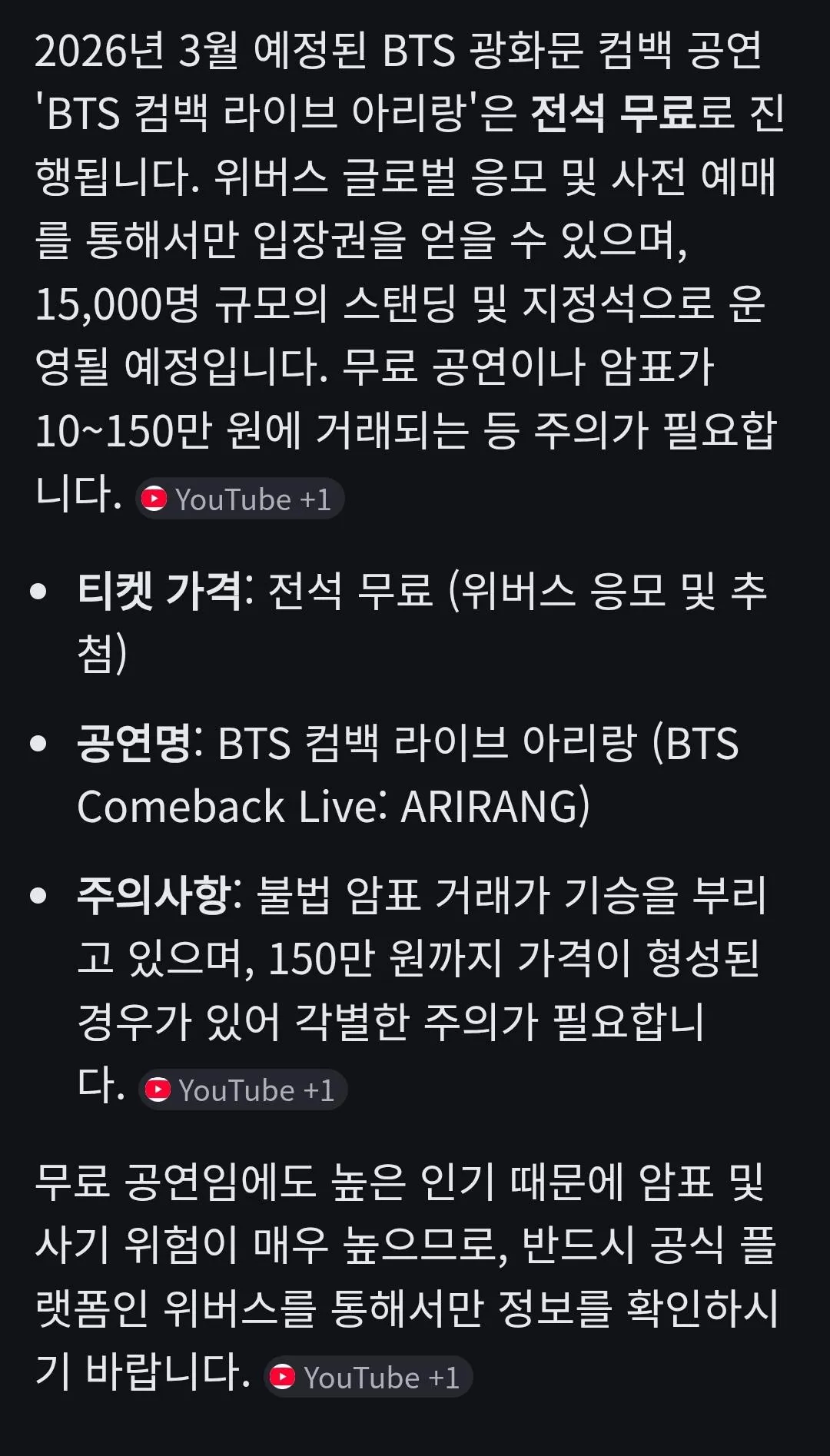Open YouTube +1 source chip in the 주의사항 bullet
Image resolution: width=830 pixels, height=1456 pixels.
[x=243, y=1090]
